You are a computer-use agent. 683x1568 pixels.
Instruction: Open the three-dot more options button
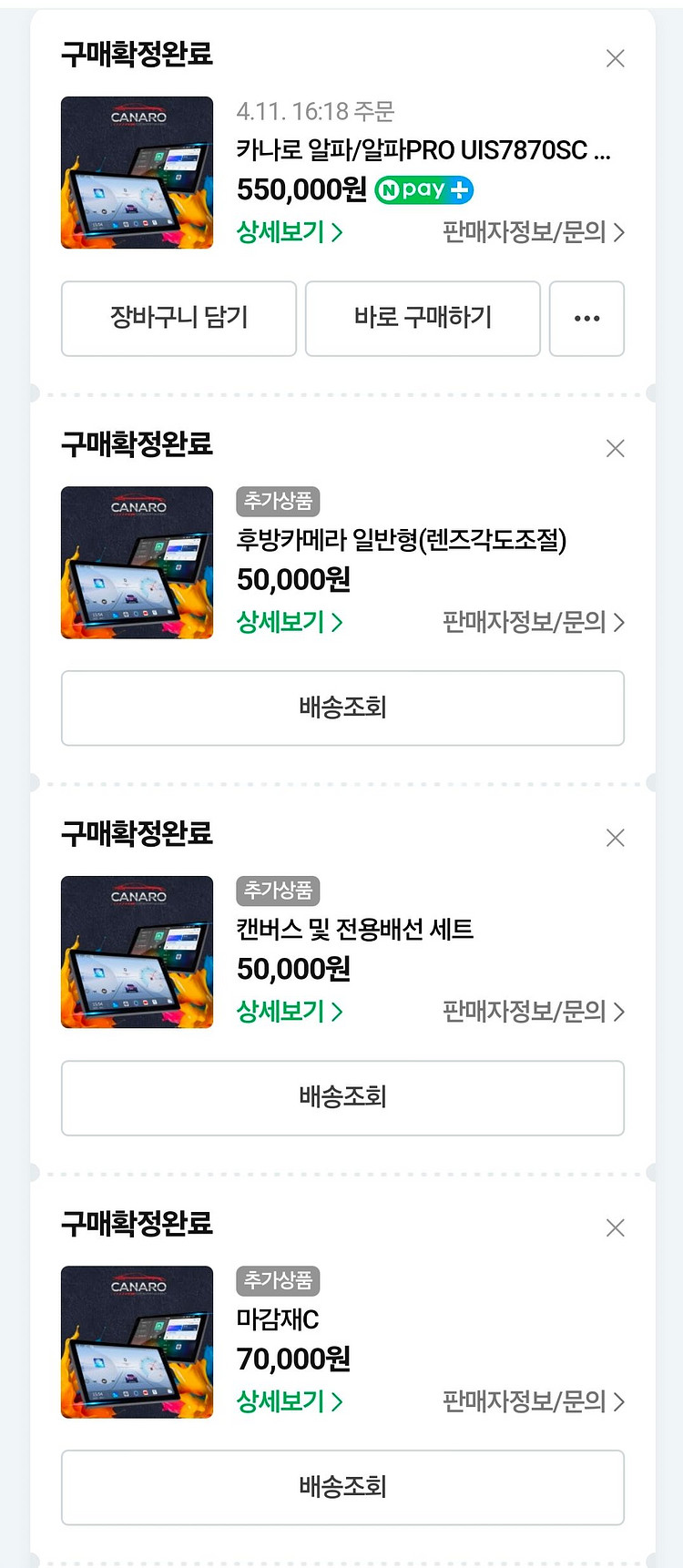coord(586,318)
